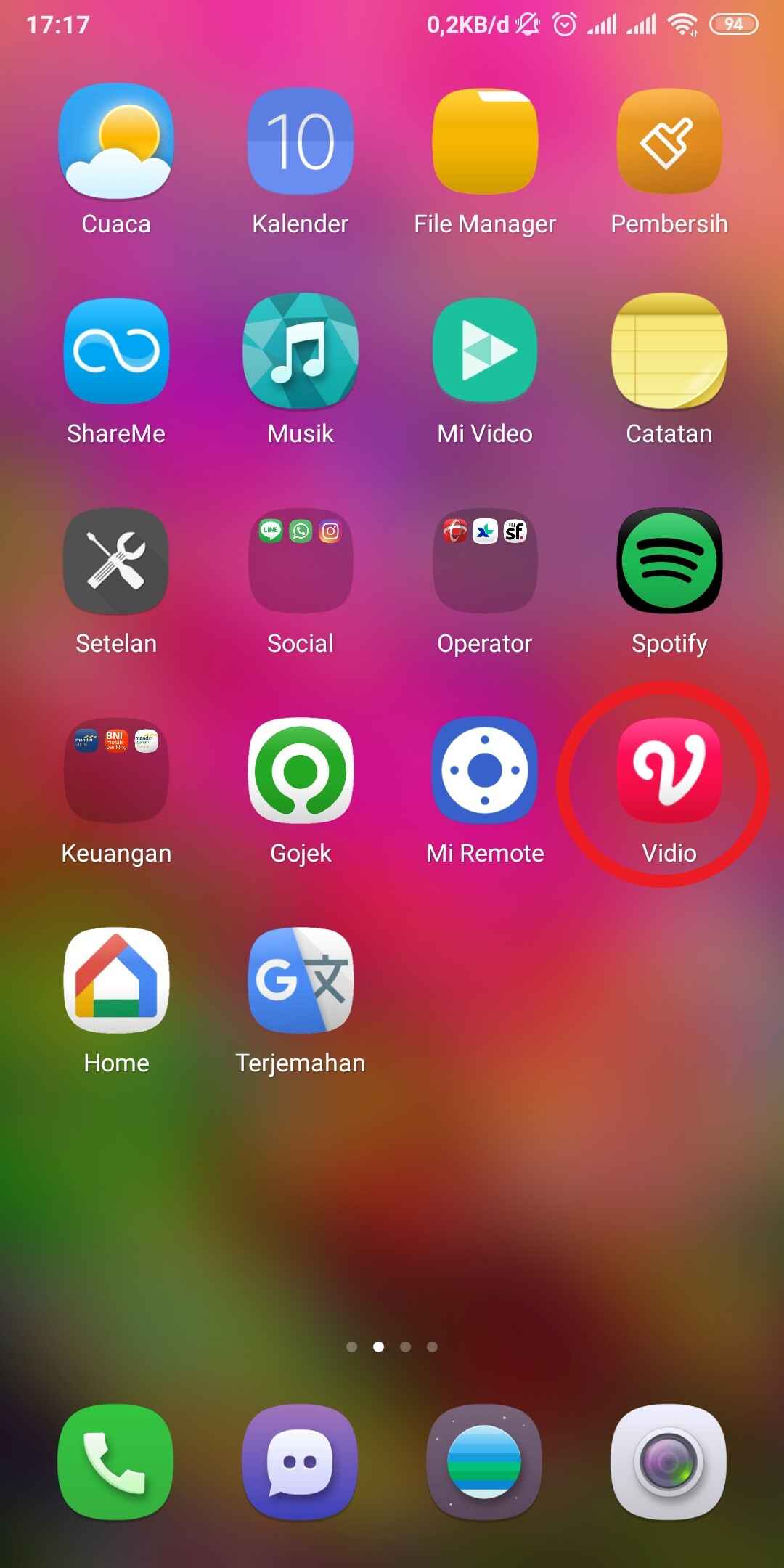Expand the Operator folder
The height and width of the screenshot is (1568, 784).
point(485,561)
